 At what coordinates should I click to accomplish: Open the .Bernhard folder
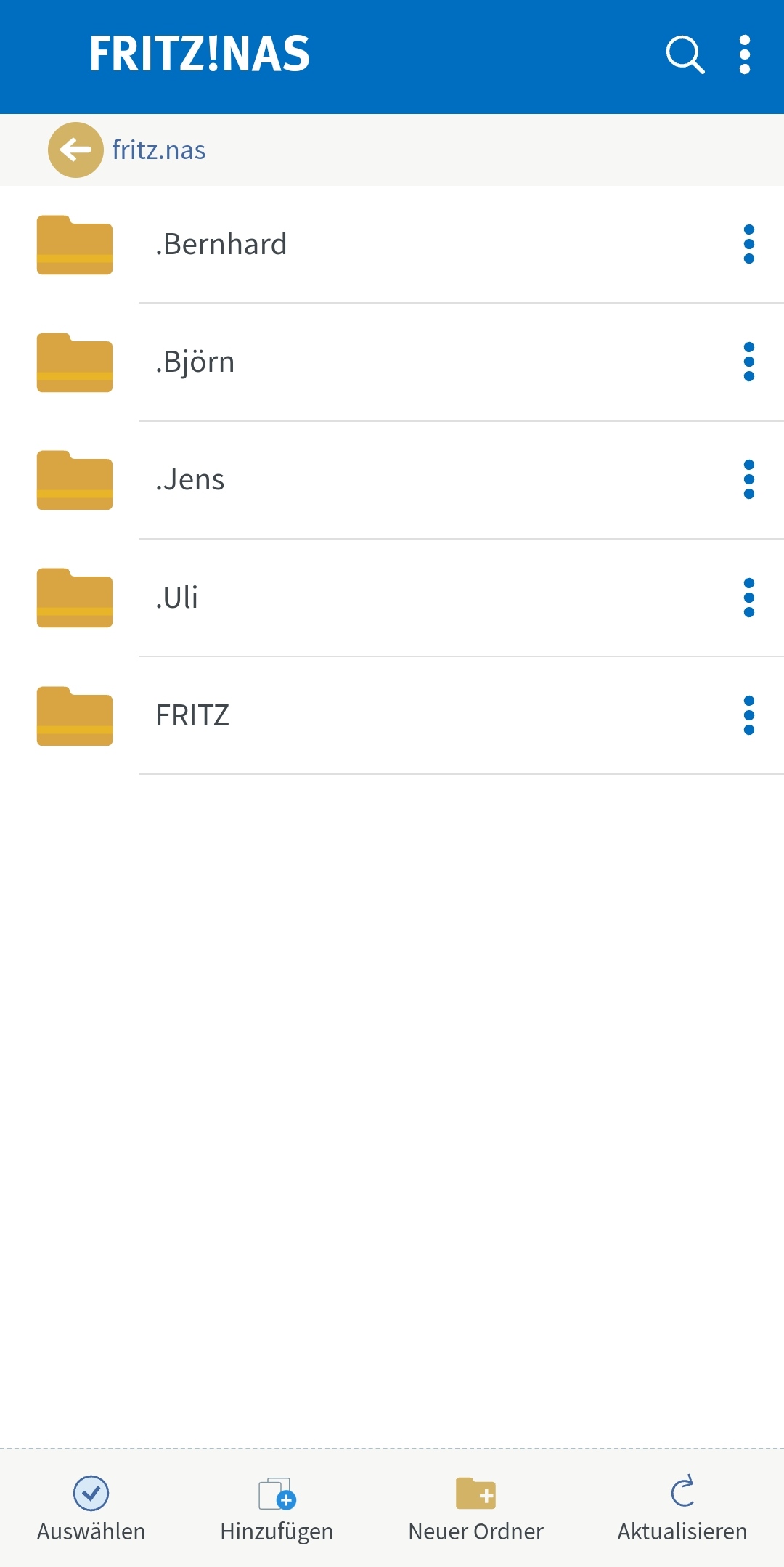coord(221,245)
